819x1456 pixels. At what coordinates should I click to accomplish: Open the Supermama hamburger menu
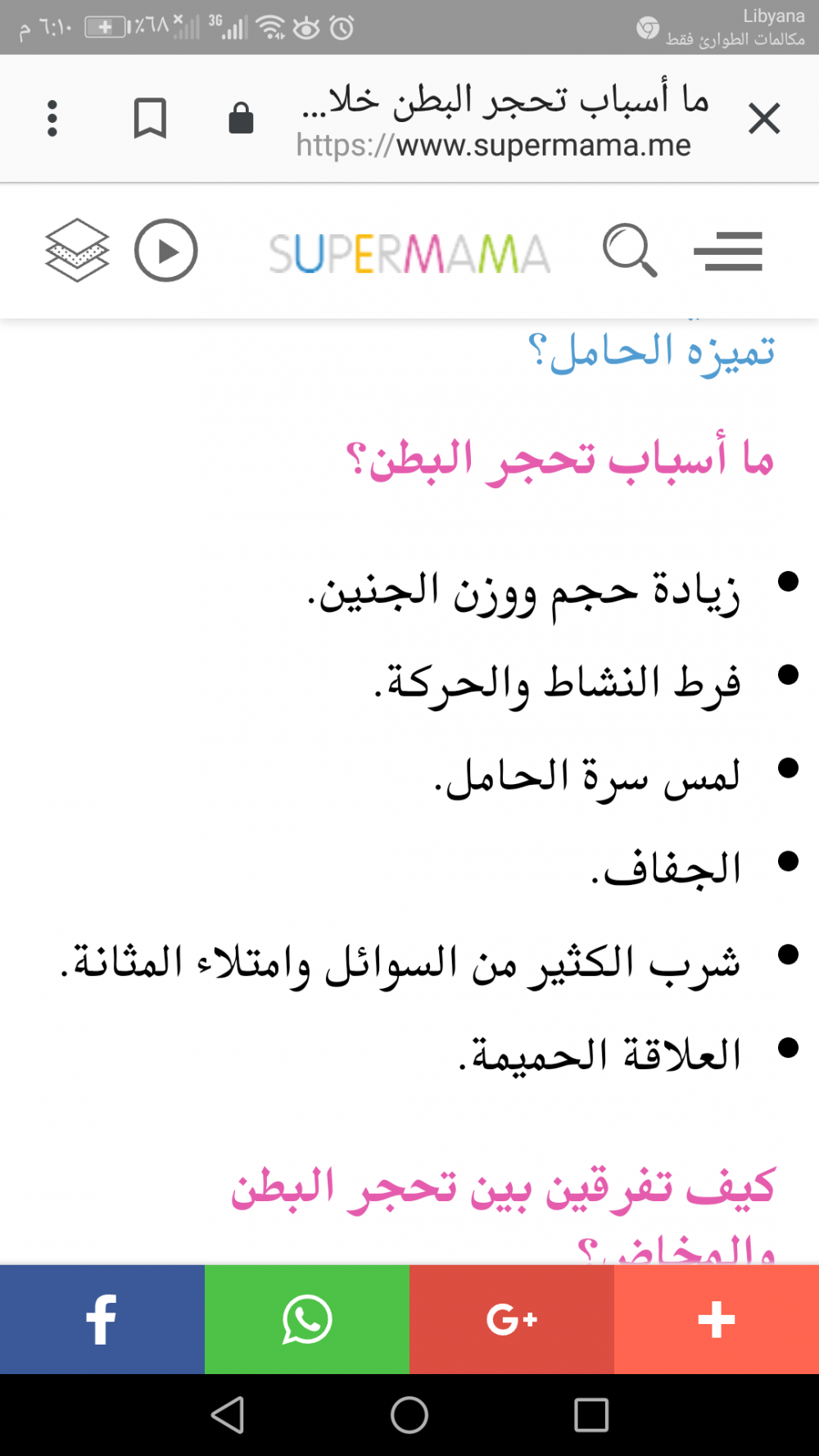pos(727,252)
